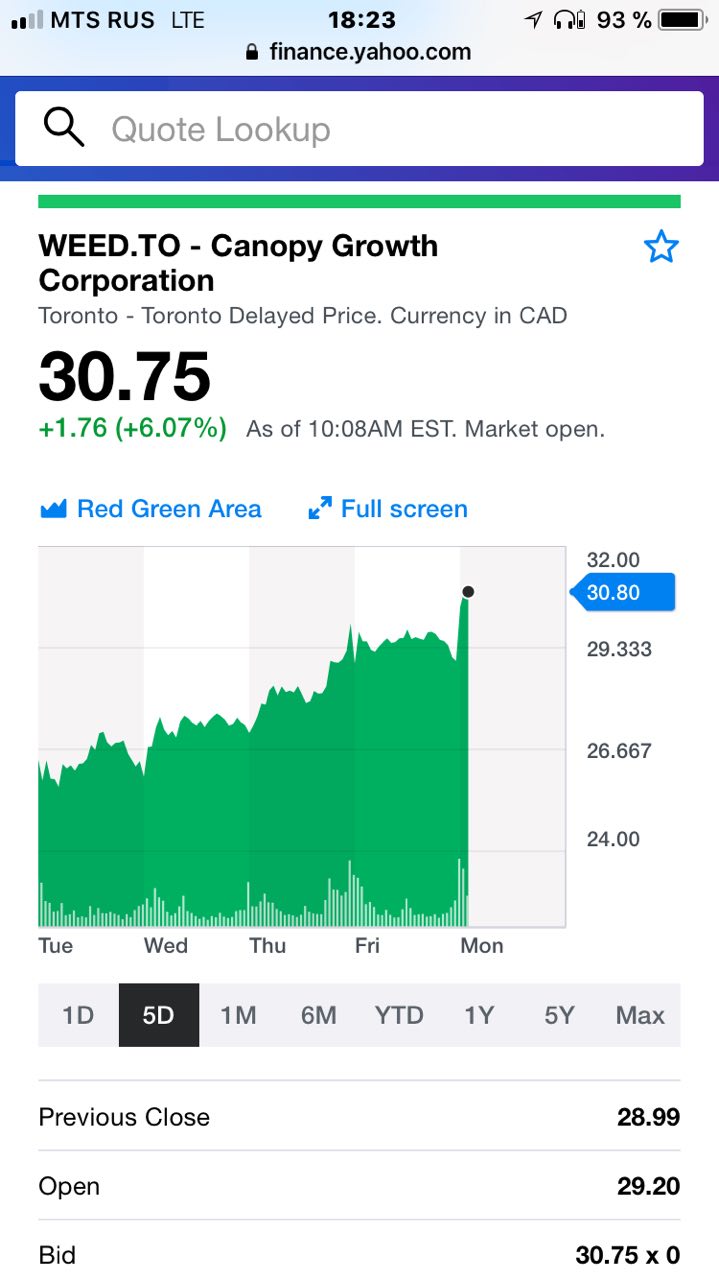Tap the Quote Lookup search field

coord(359,129)
